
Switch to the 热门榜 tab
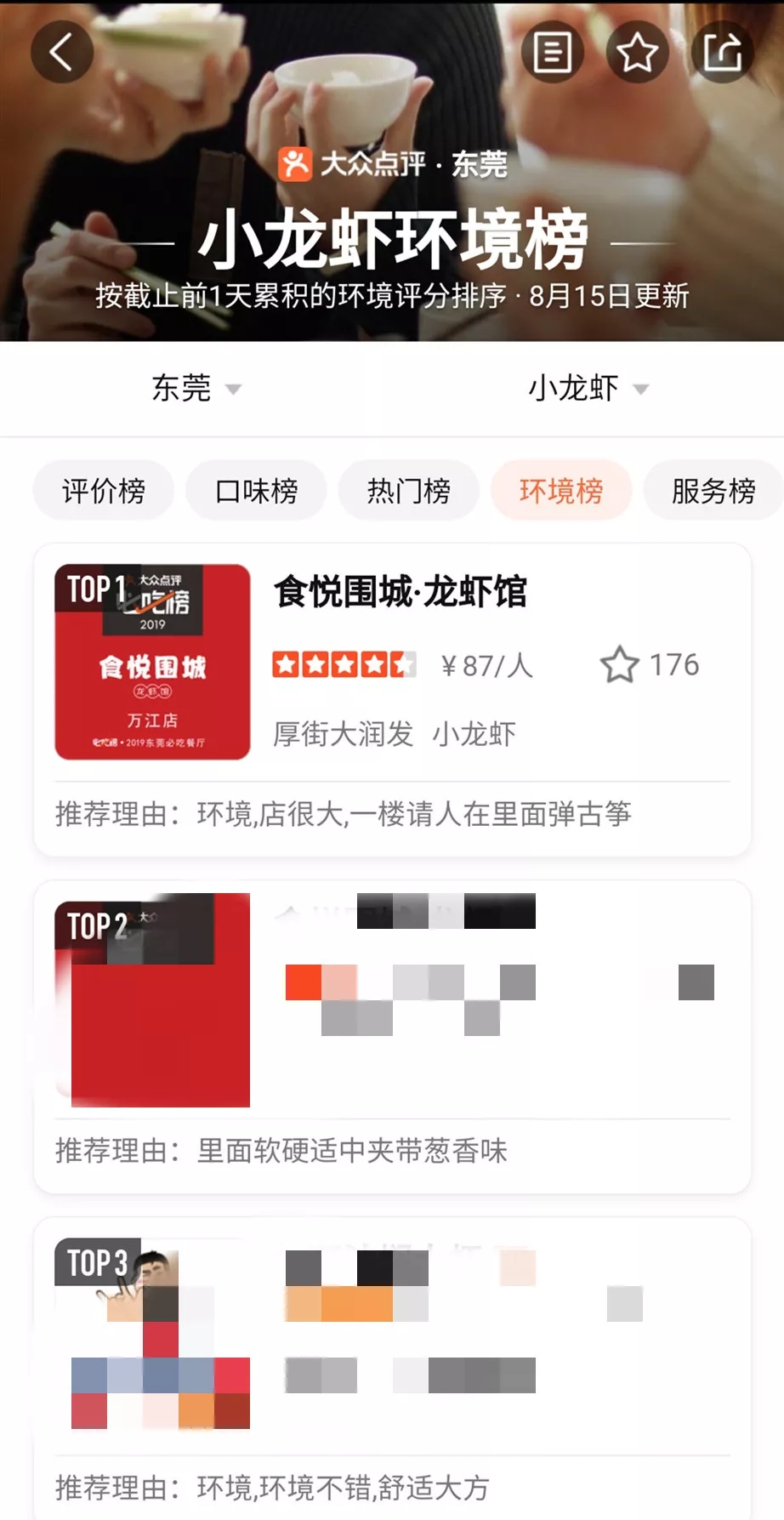(x=408, y=491)
